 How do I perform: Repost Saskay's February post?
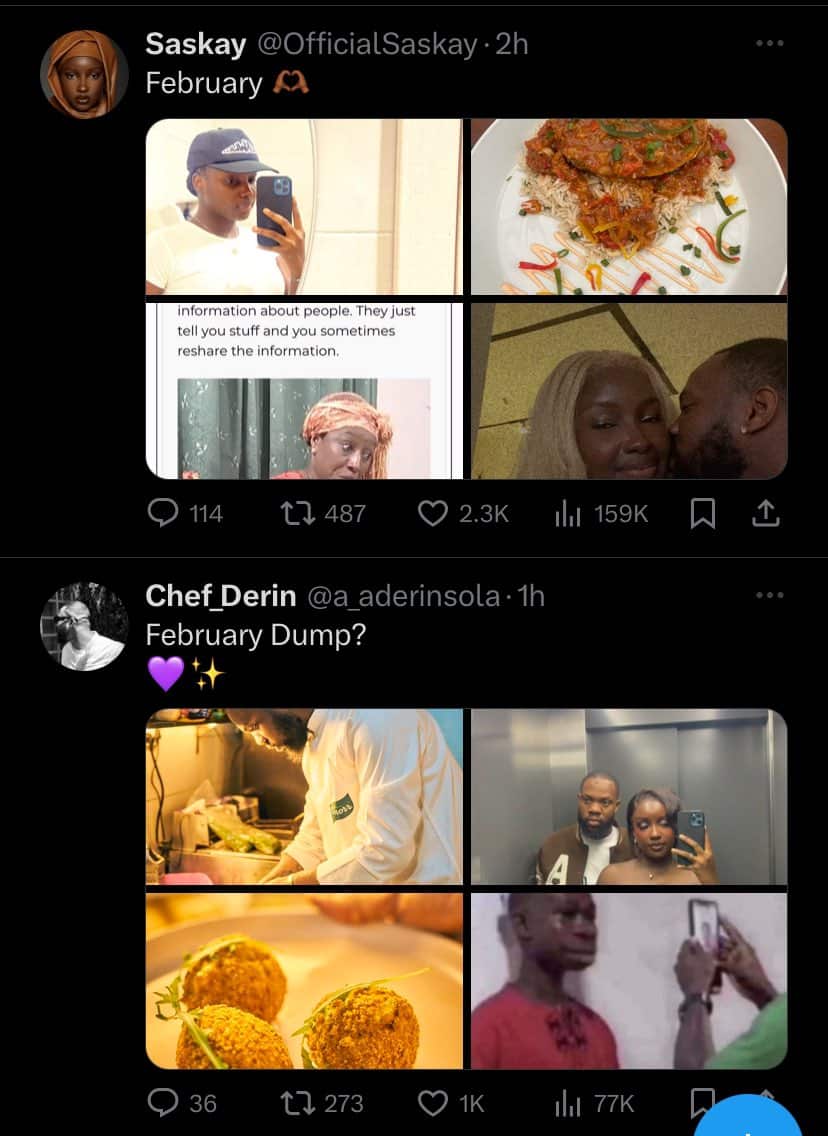tap(296, 514)
